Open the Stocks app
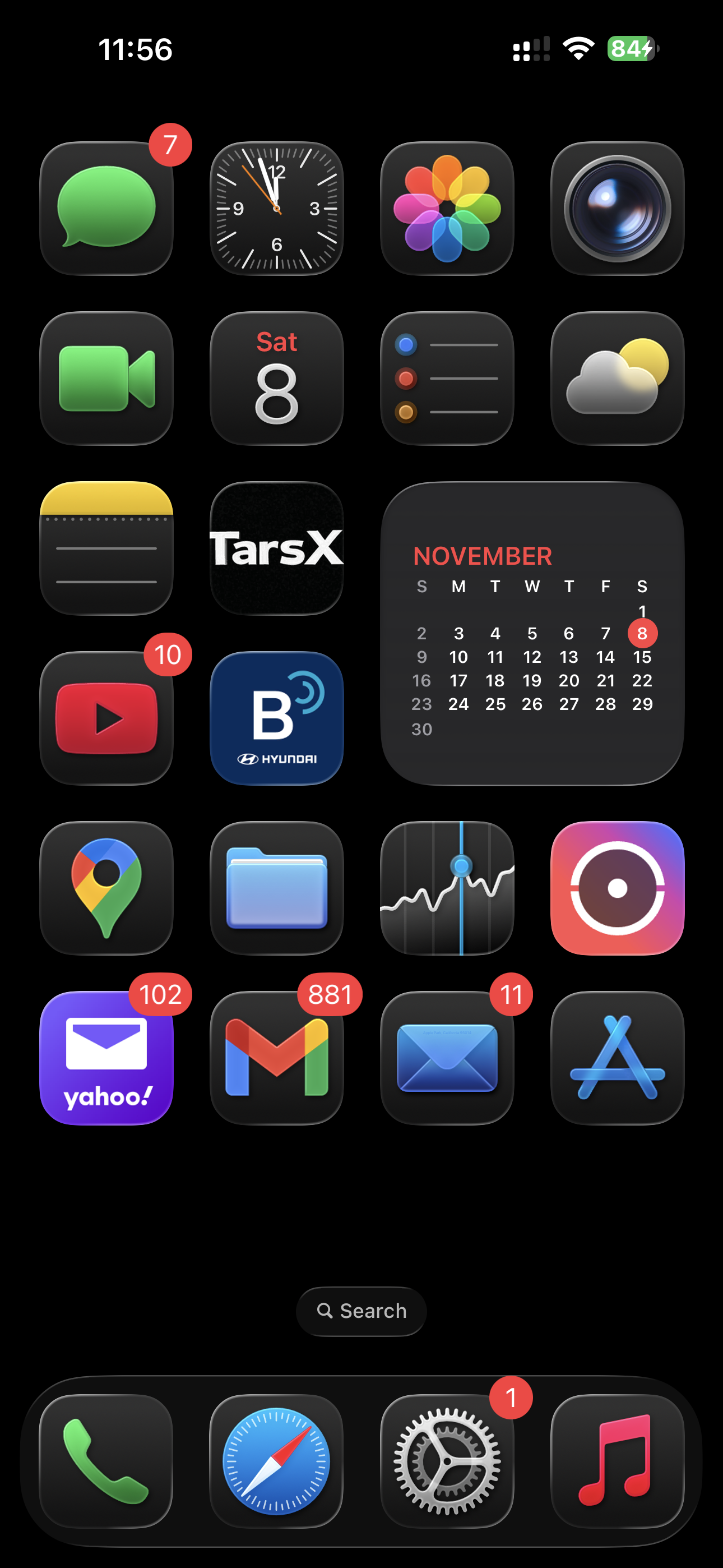This screenshot has height=1568, width=723. pyautogui.click(x=447, y=888)
